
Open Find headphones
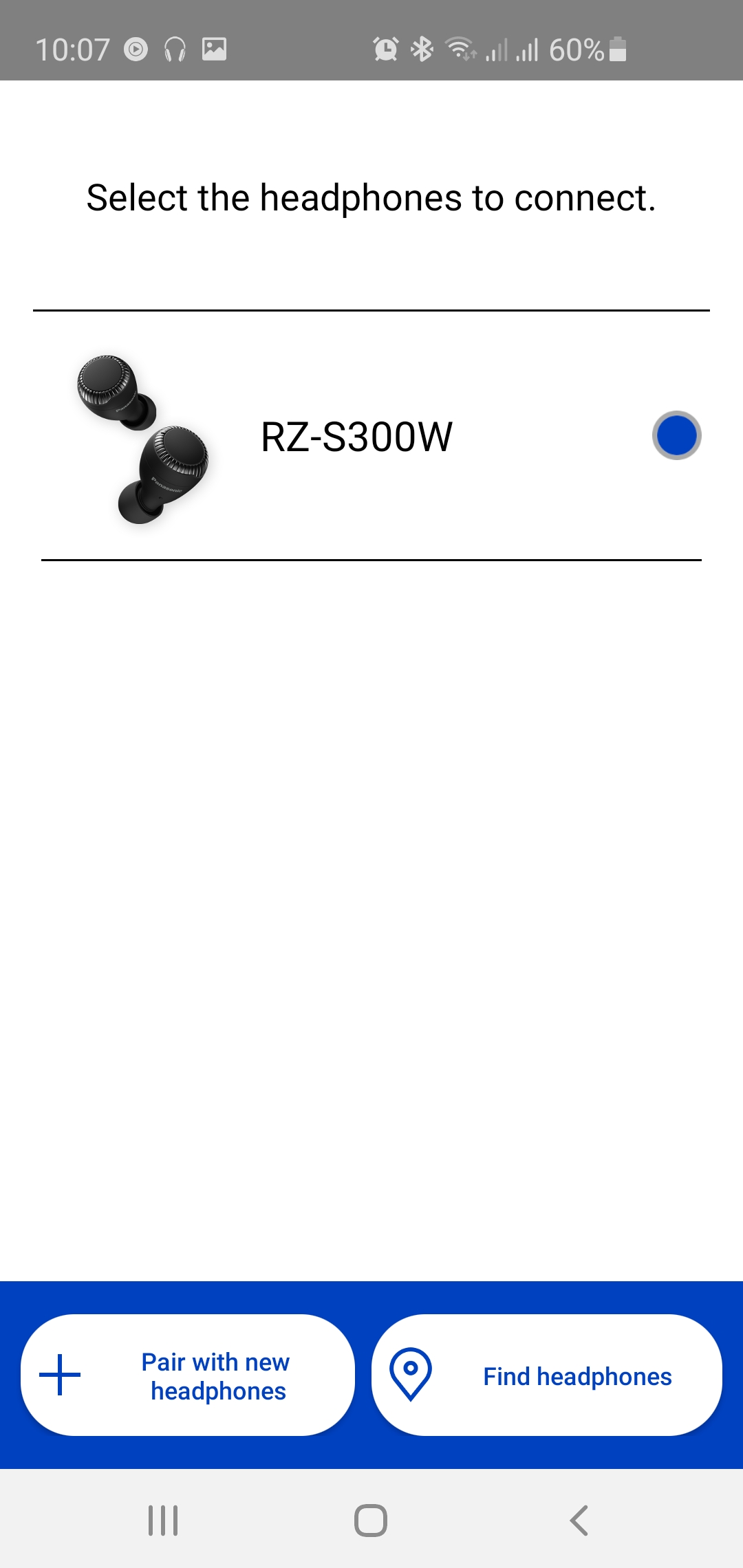tap(547, 1375)
